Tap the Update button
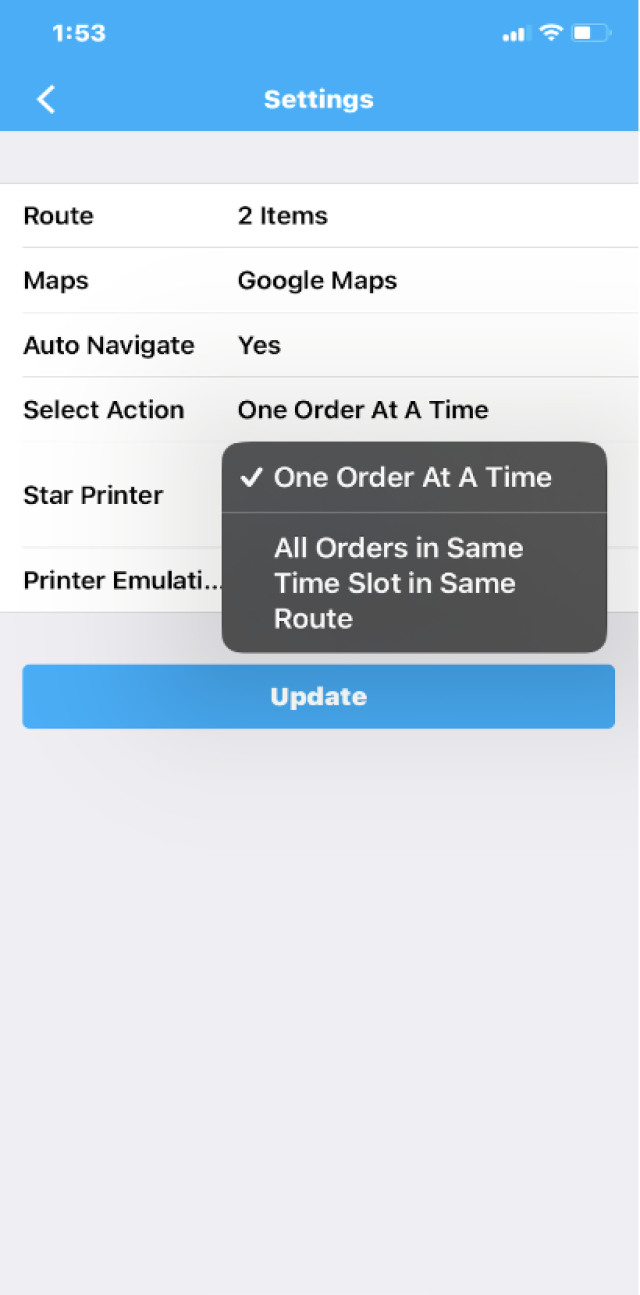 pos(318,696)
